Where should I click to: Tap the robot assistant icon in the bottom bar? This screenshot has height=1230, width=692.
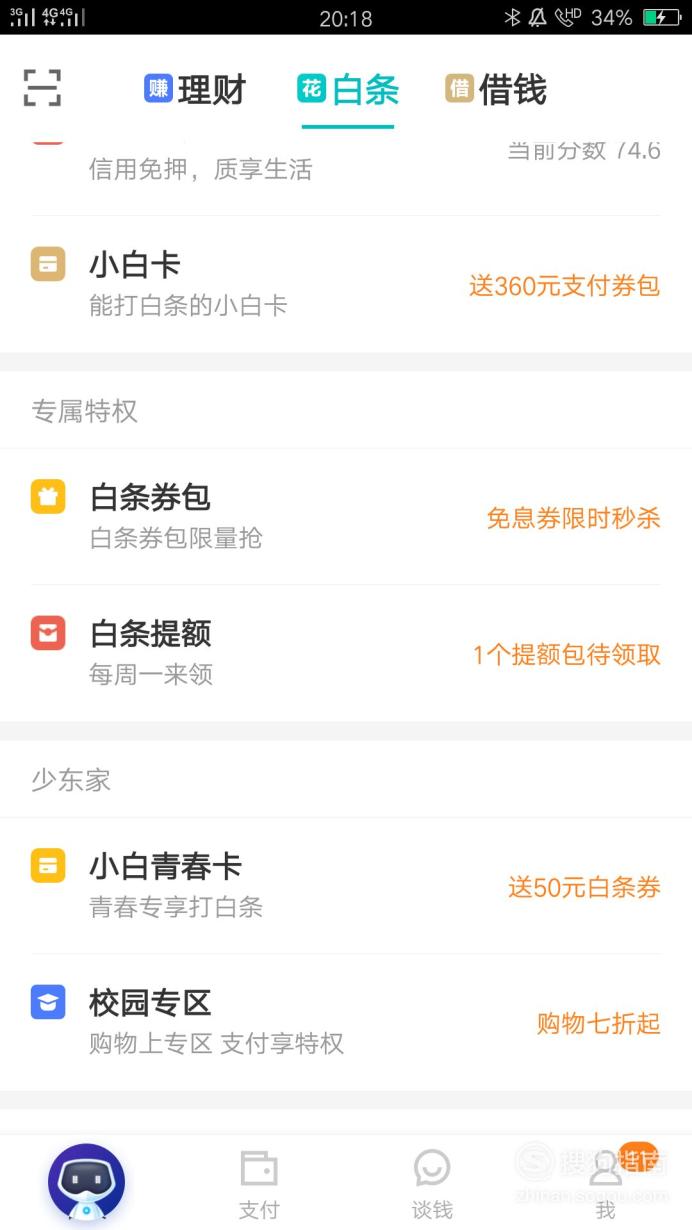[86, 1183]
